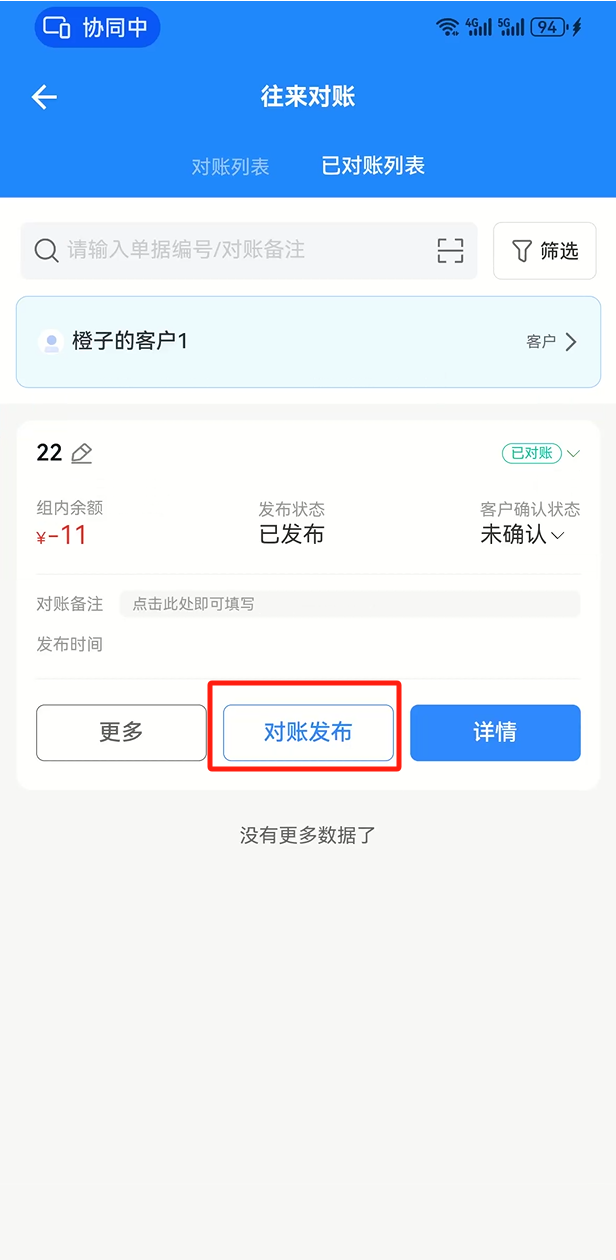The image size is (616, 1260).
Task: Open the 更多 options button
Action: pos(121,733)
